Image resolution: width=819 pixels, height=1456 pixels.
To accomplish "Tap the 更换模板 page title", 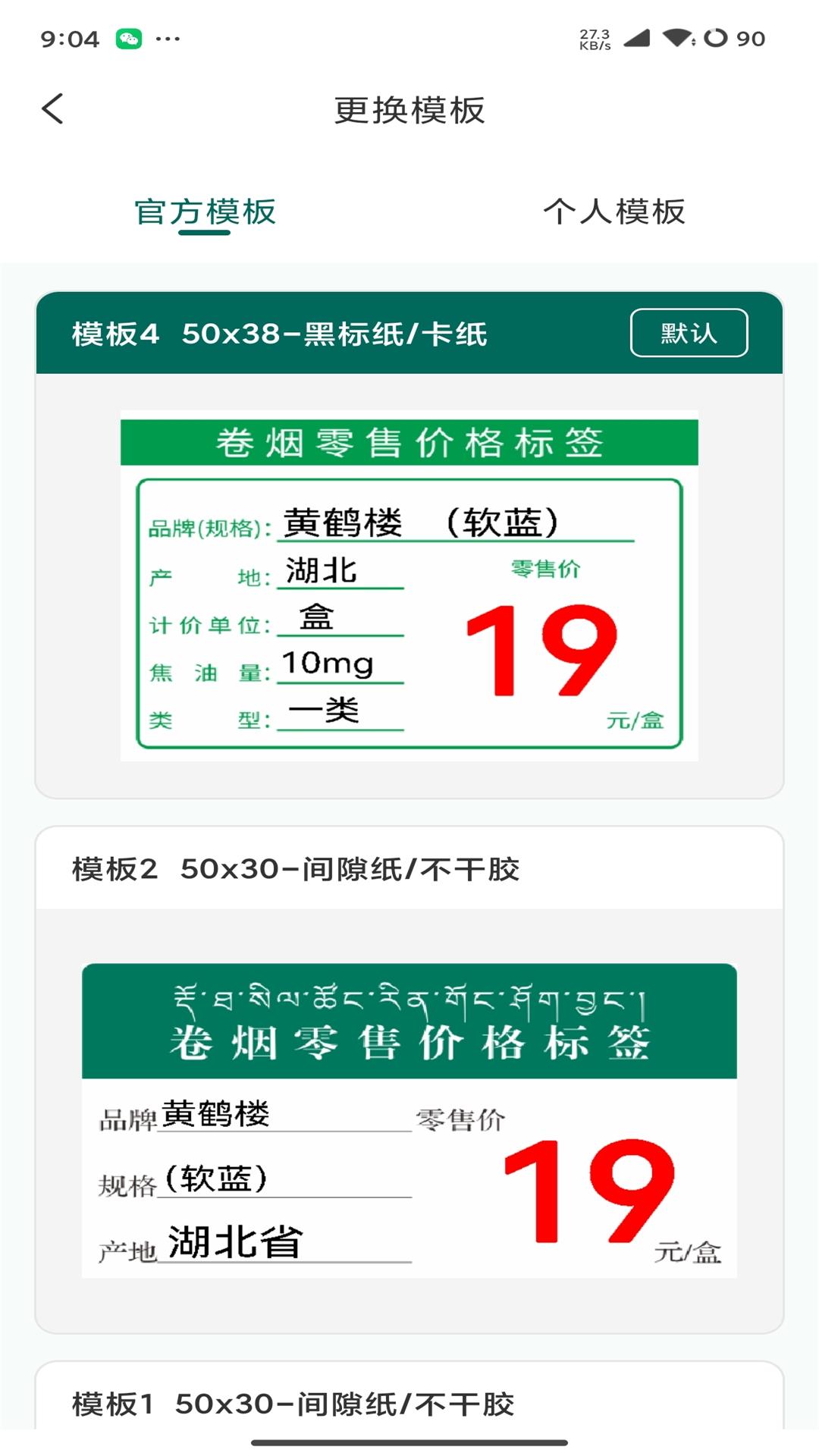I will coord(409,109).
